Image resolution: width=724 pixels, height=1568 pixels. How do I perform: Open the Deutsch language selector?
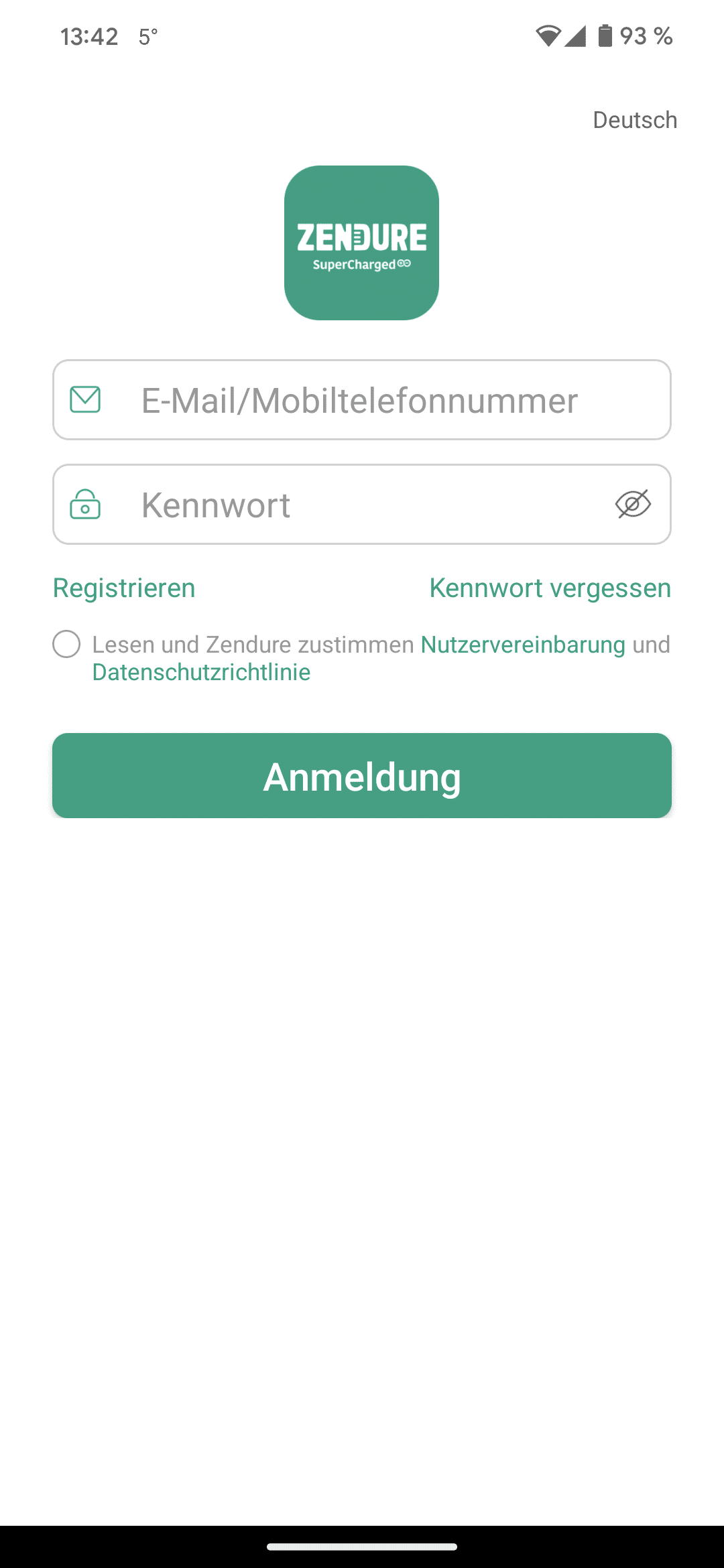coord(634,120)
